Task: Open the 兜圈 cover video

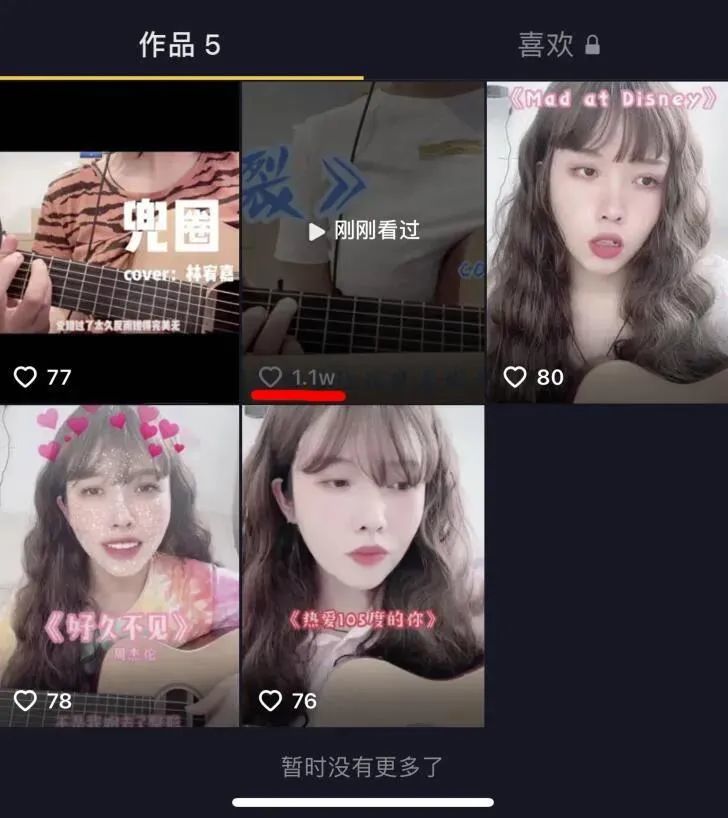Action: (119, 242)
